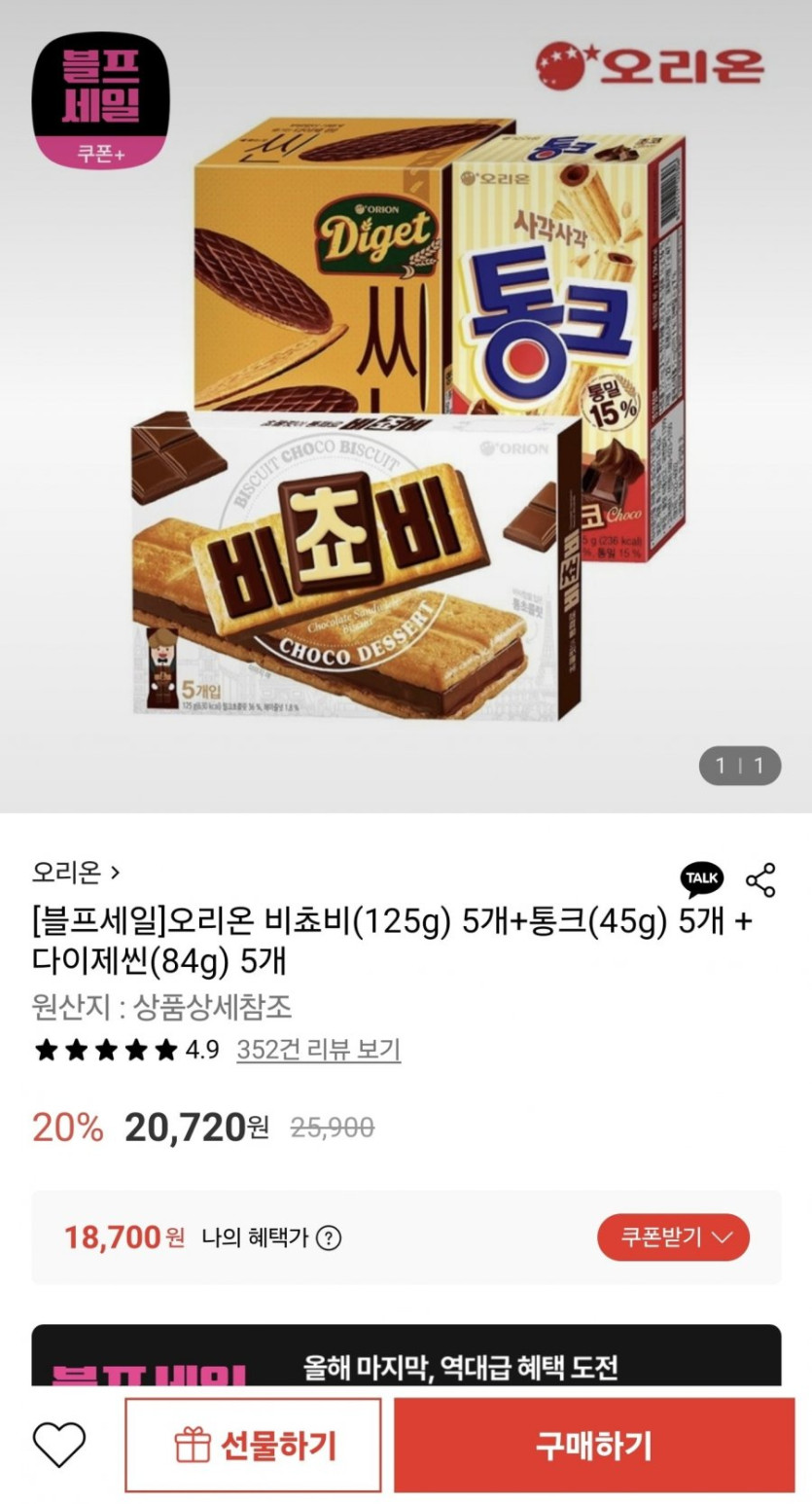Share this product

tap(760, 879)
